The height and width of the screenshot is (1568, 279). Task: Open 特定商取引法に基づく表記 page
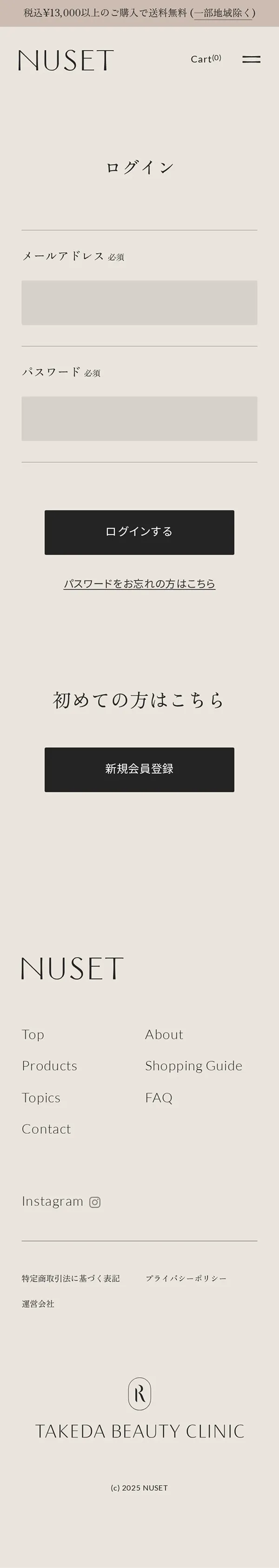point(71,1278)
